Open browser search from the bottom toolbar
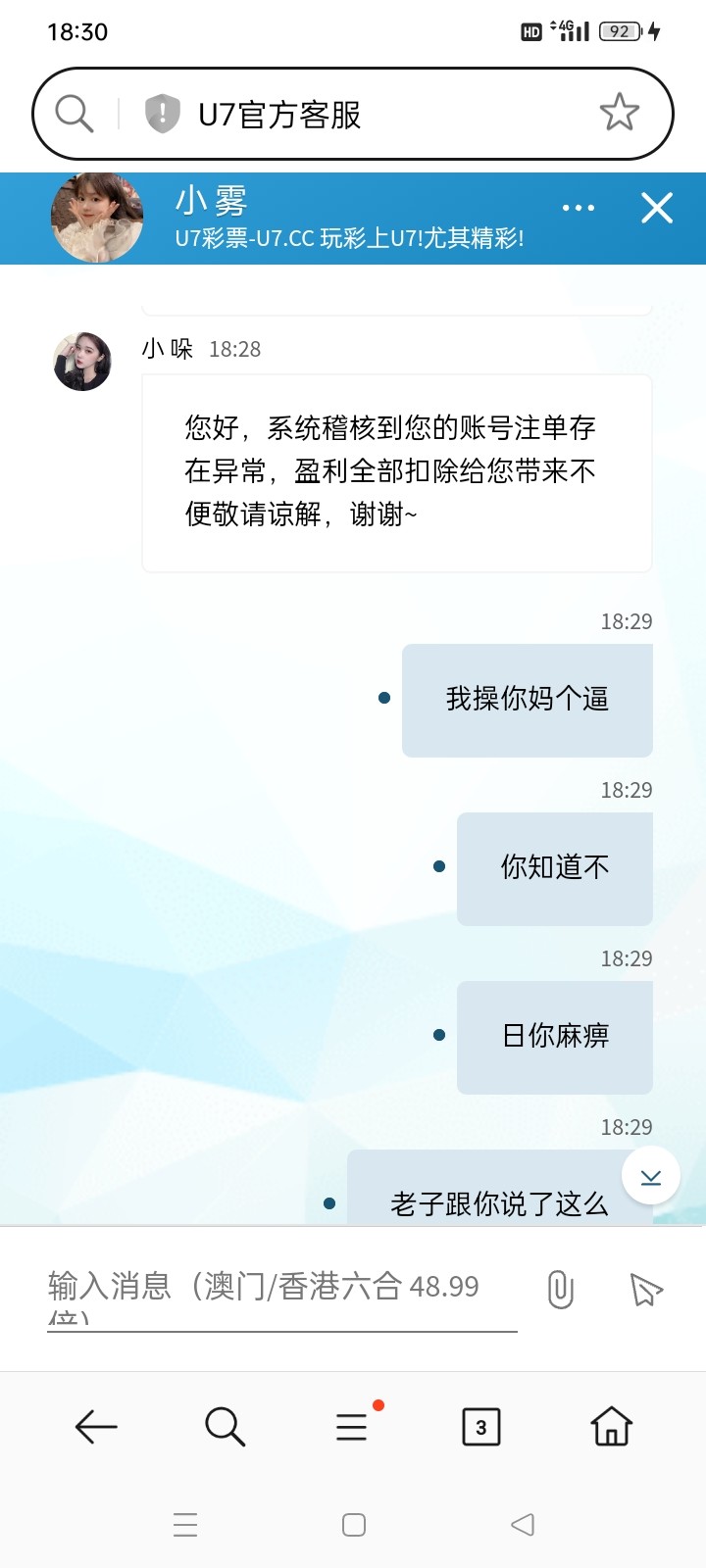Image resolution: width=706 pixels, height=1568 pixels. pos(226,1427)
